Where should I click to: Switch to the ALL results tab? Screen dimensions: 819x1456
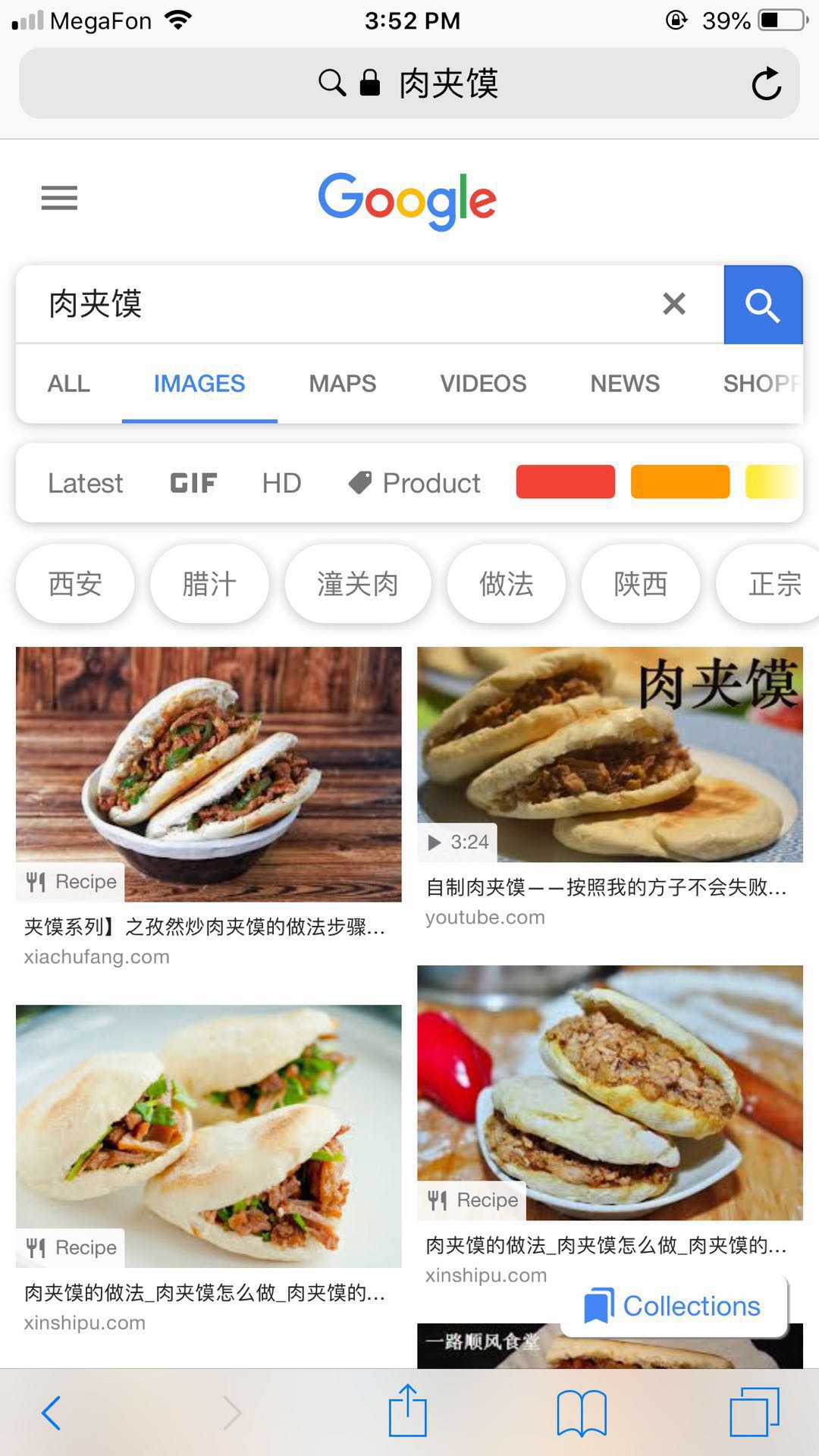point(69,384)
